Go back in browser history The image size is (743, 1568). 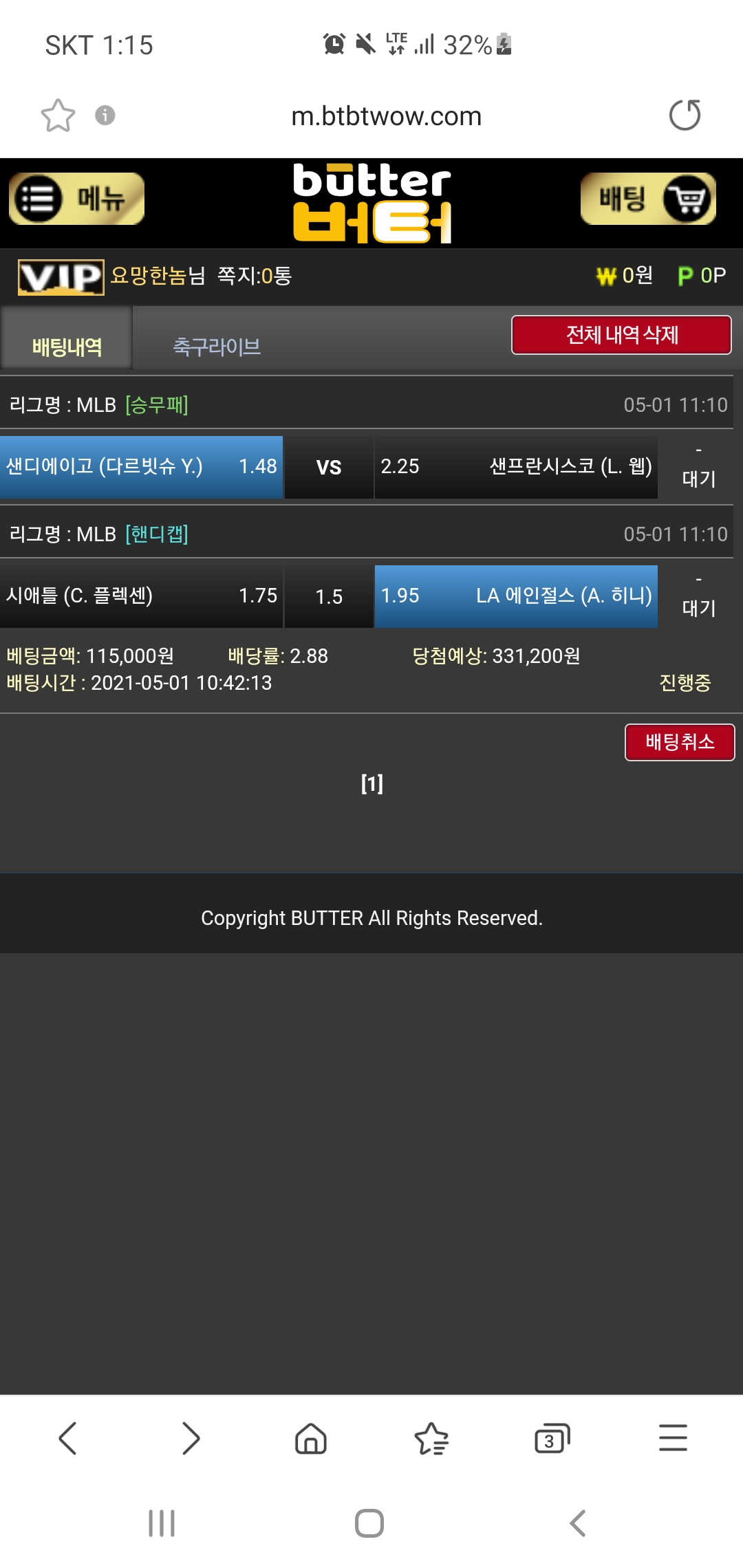click(x=67, y=1438)
